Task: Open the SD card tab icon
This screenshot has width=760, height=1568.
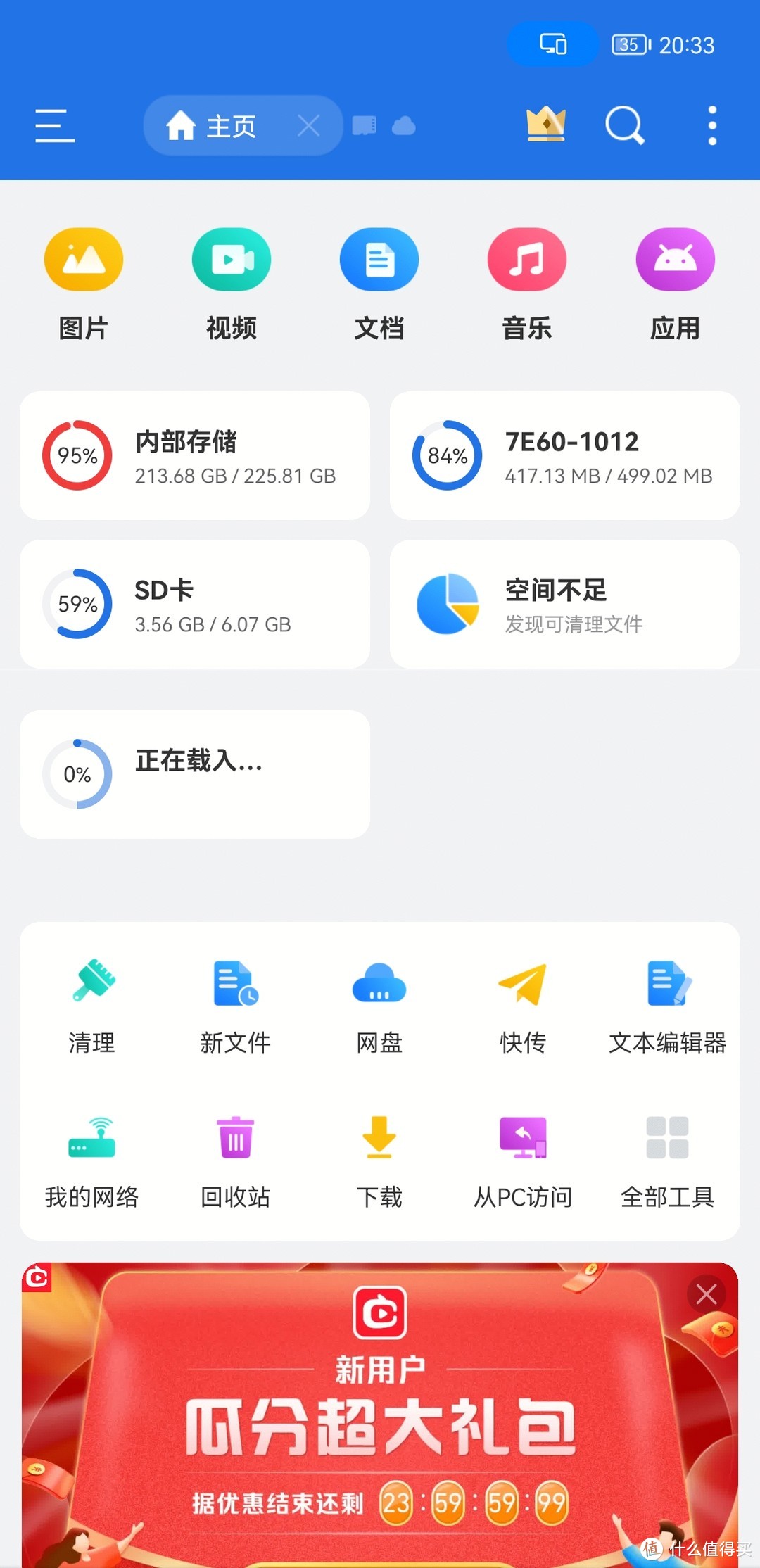Action: coord(363,124)
